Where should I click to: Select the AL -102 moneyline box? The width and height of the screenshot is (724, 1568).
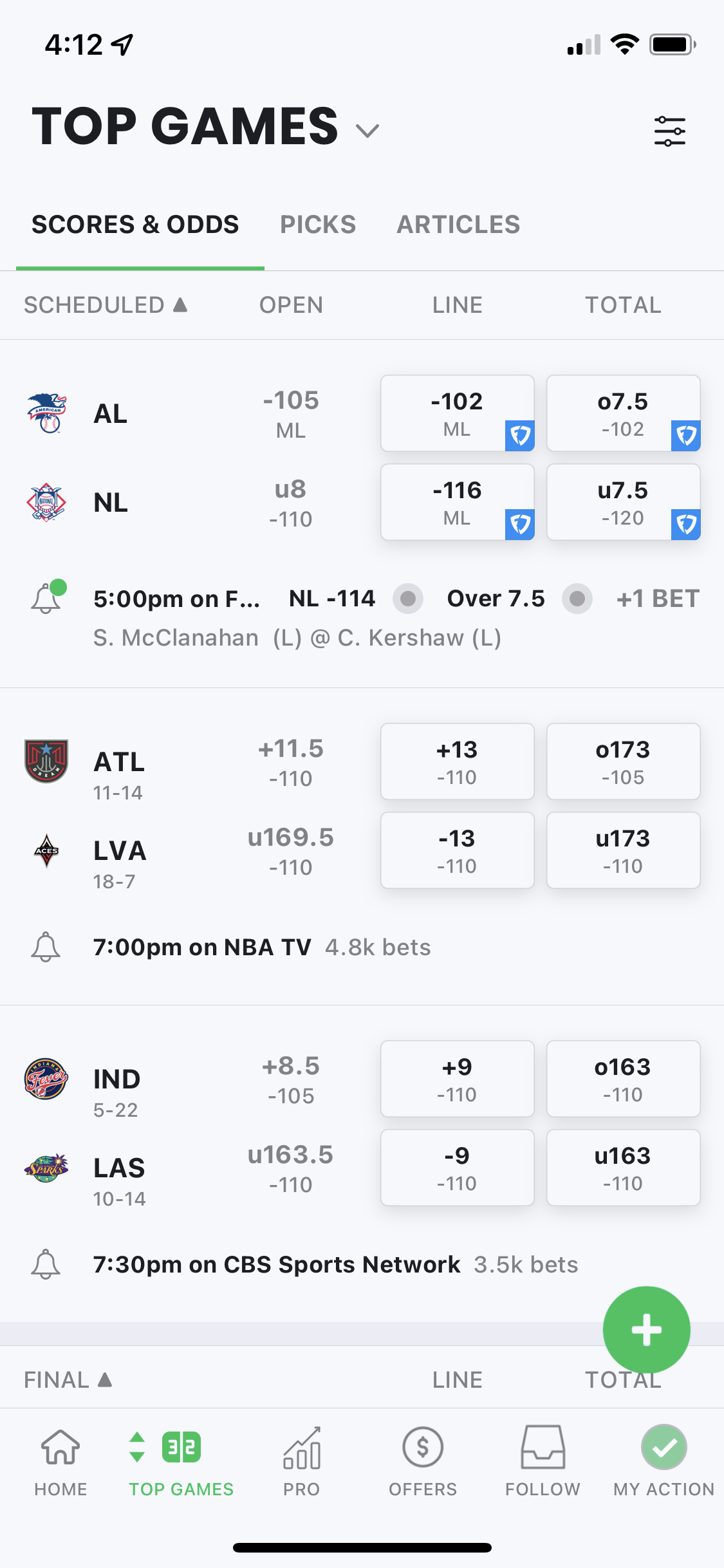pos(457,413)
